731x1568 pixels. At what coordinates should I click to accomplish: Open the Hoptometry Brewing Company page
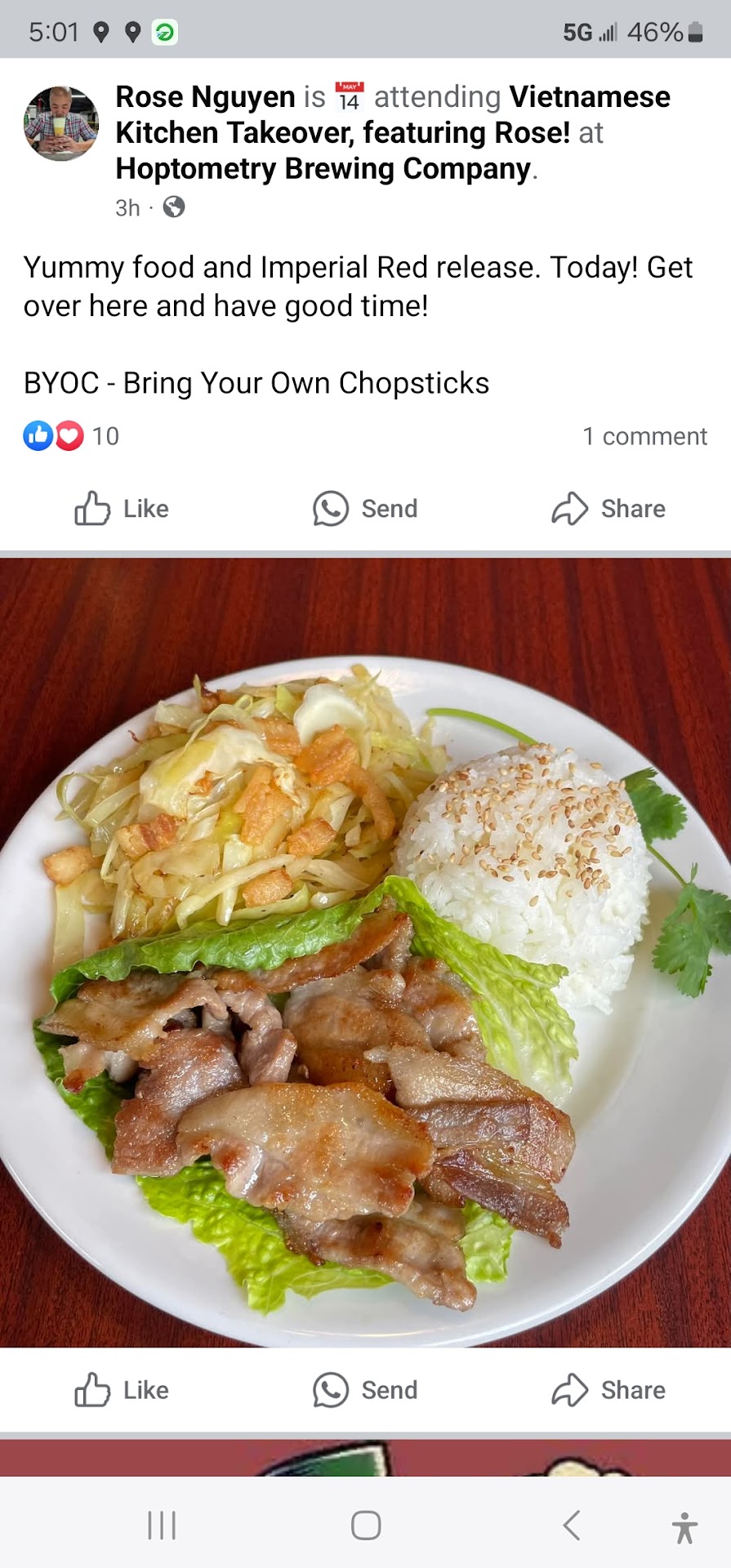tap(323, 169)
